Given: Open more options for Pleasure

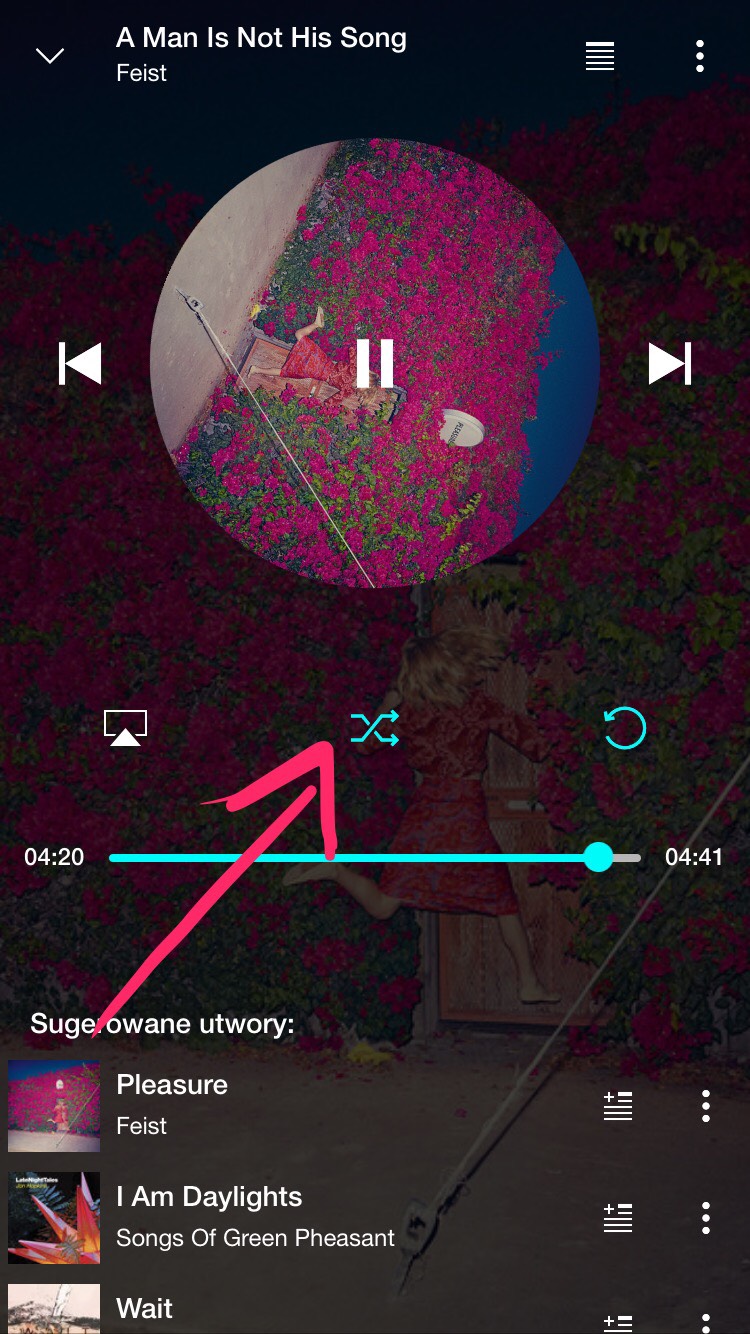Looking at the screenshot, I should pos(706,1106).
